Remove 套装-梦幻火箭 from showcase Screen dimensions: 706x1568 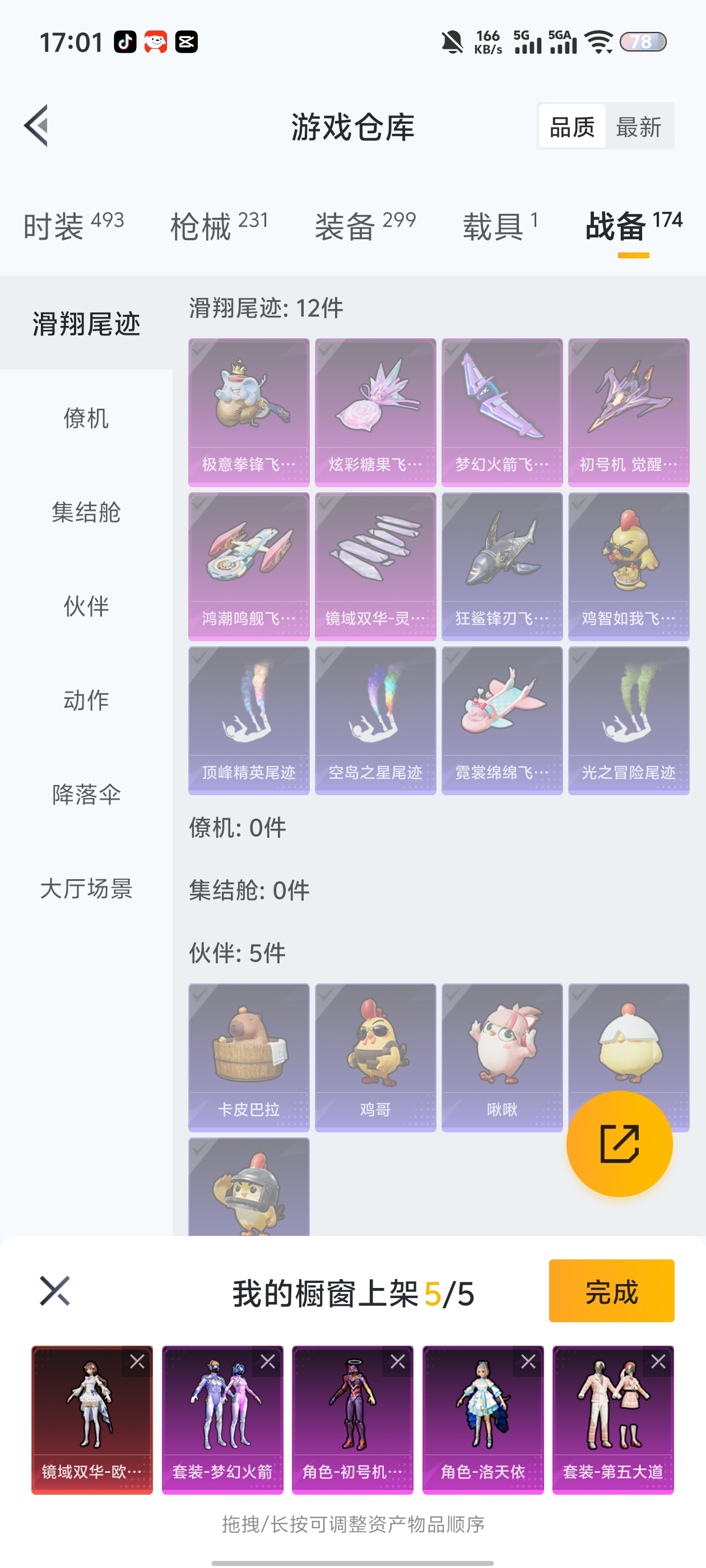[267, 1362]
